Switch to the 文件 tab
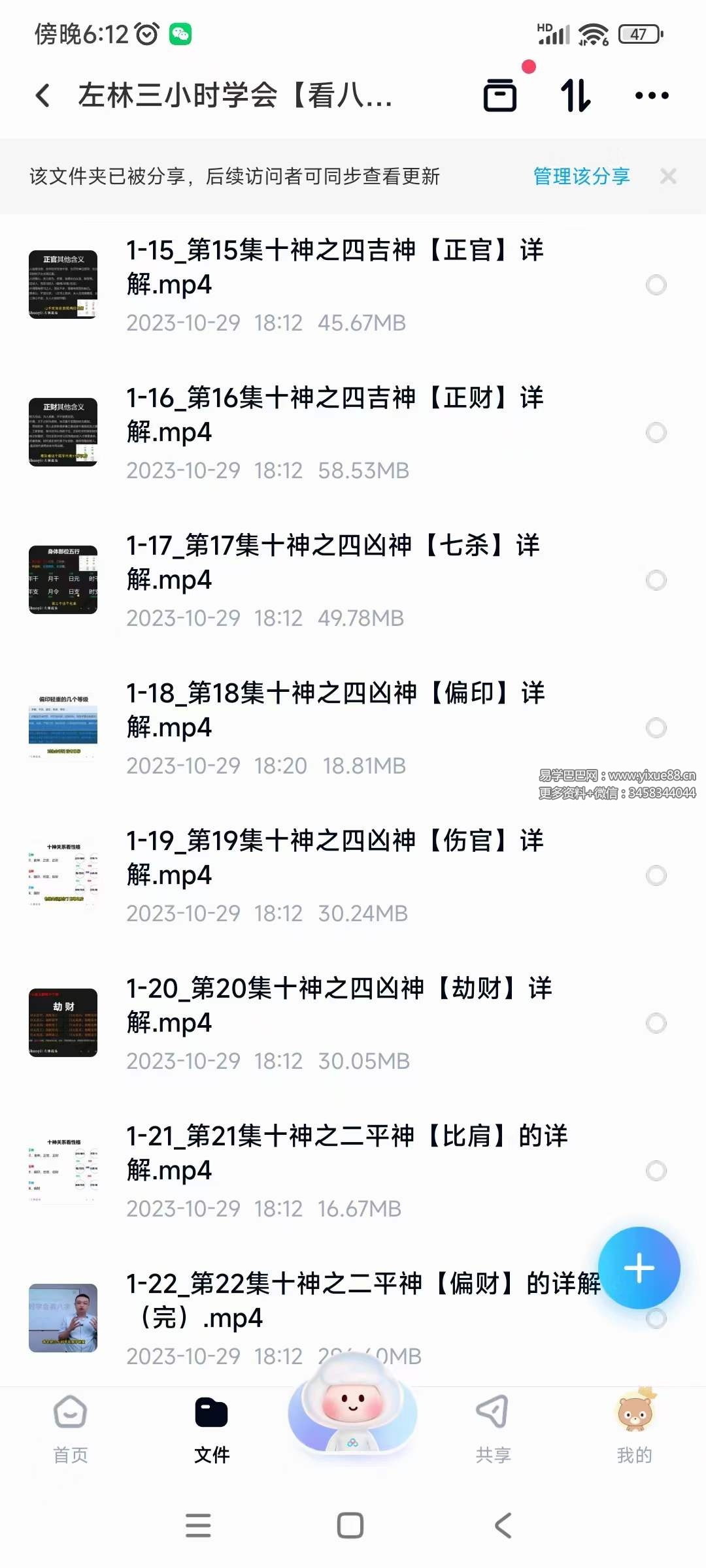This screenshot has width=706, height=1568. 211,1431
